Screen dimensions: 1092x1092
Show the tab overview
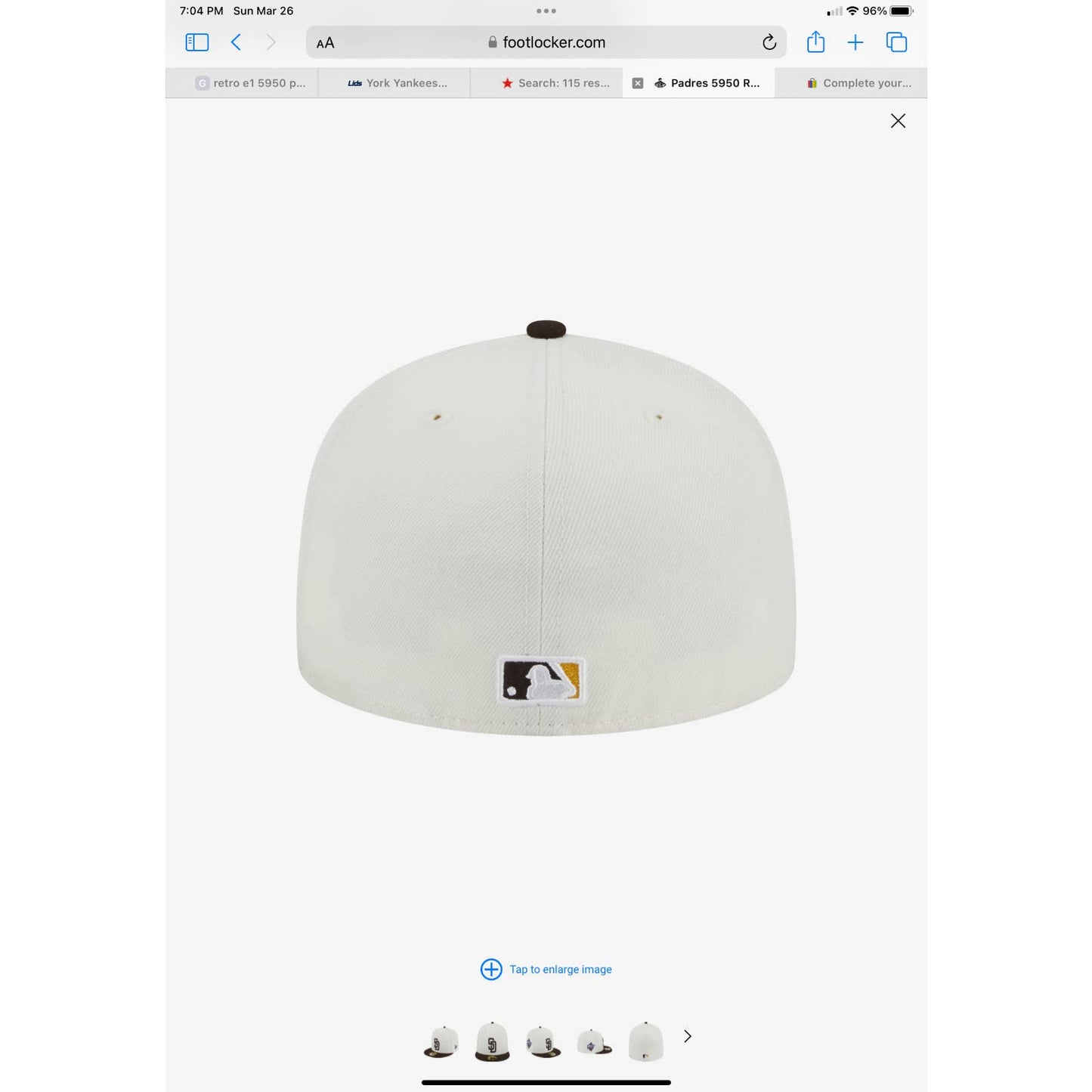[896, 42]
